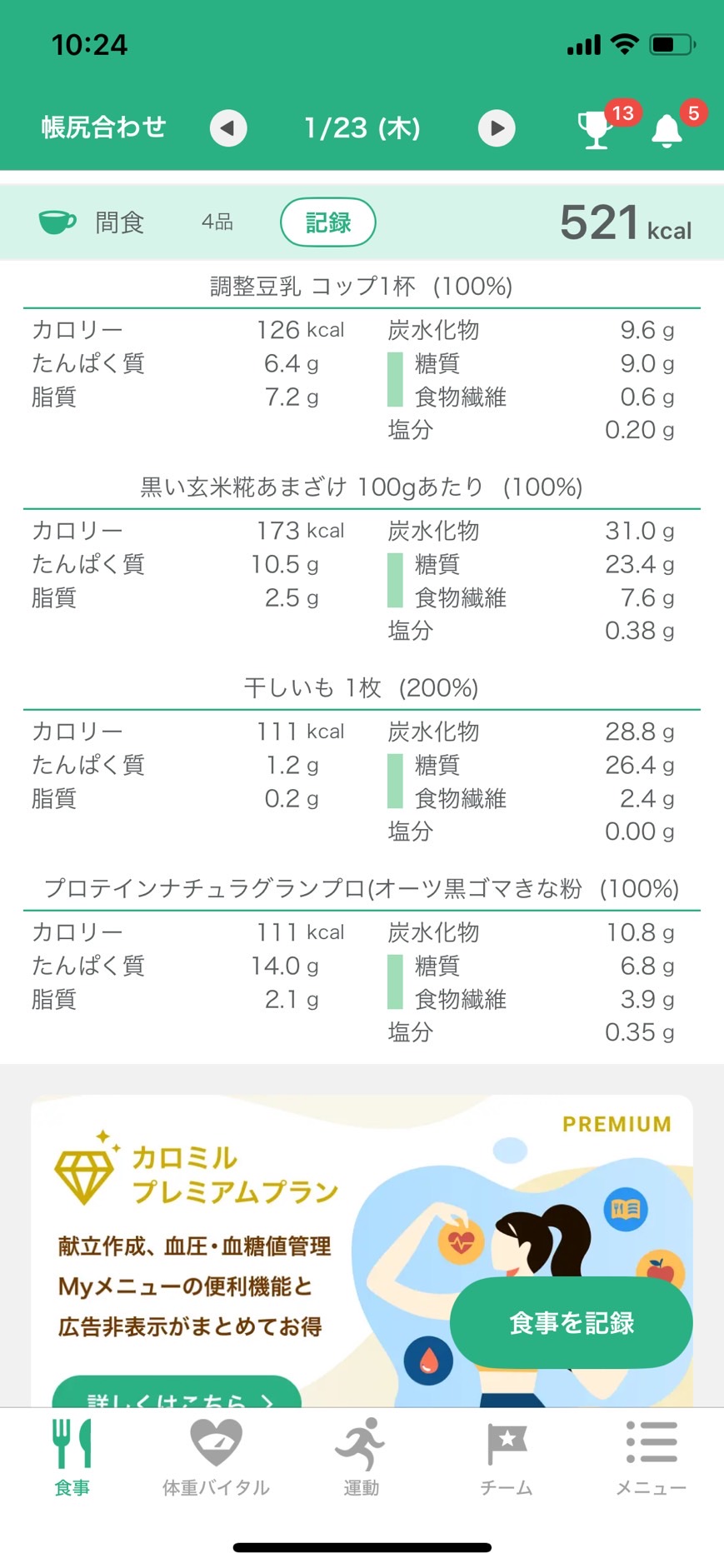Tap the 食事を記録 button
Viewport: 724px width, 1568px height.
(572, 1322)
